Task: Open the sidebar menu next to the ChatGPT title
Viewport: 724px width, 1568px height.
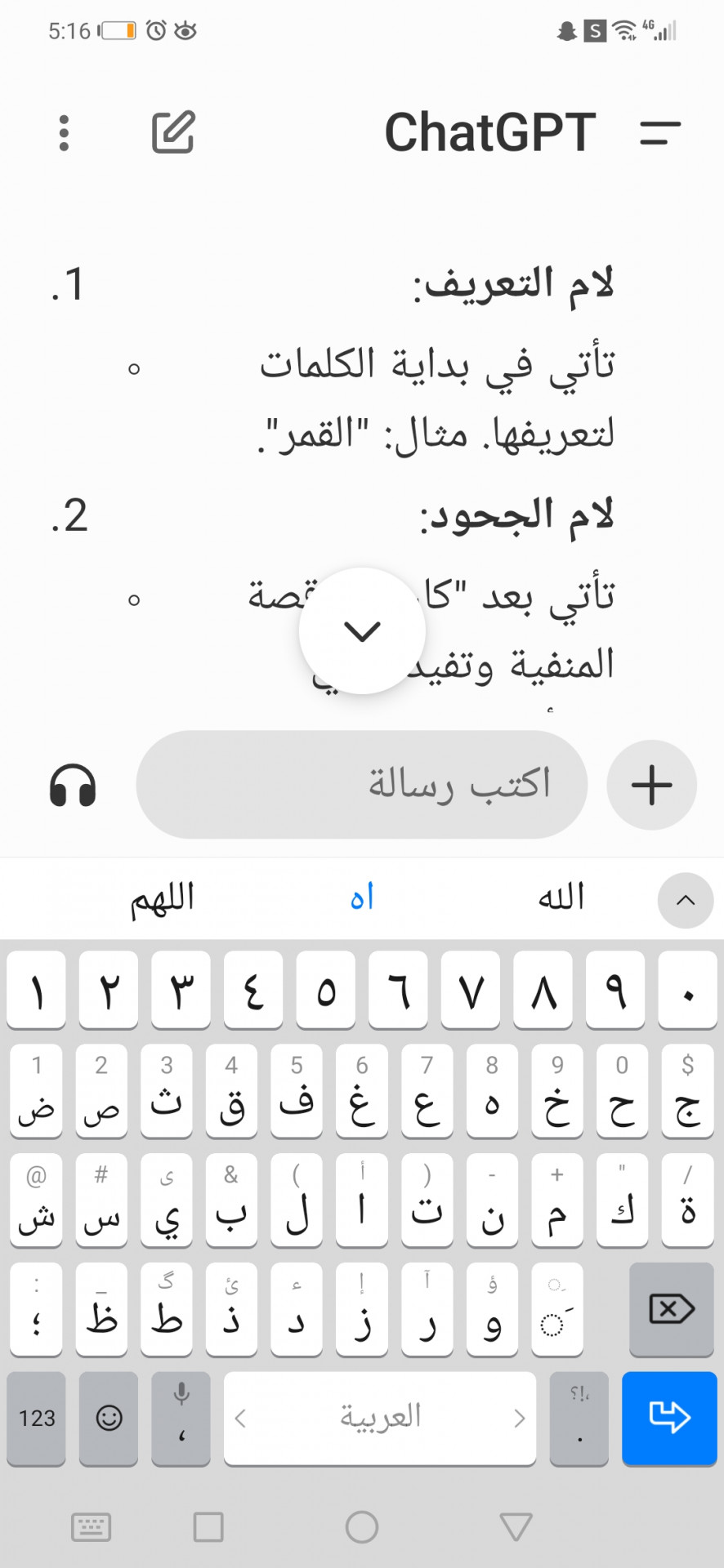Action: 660,132
